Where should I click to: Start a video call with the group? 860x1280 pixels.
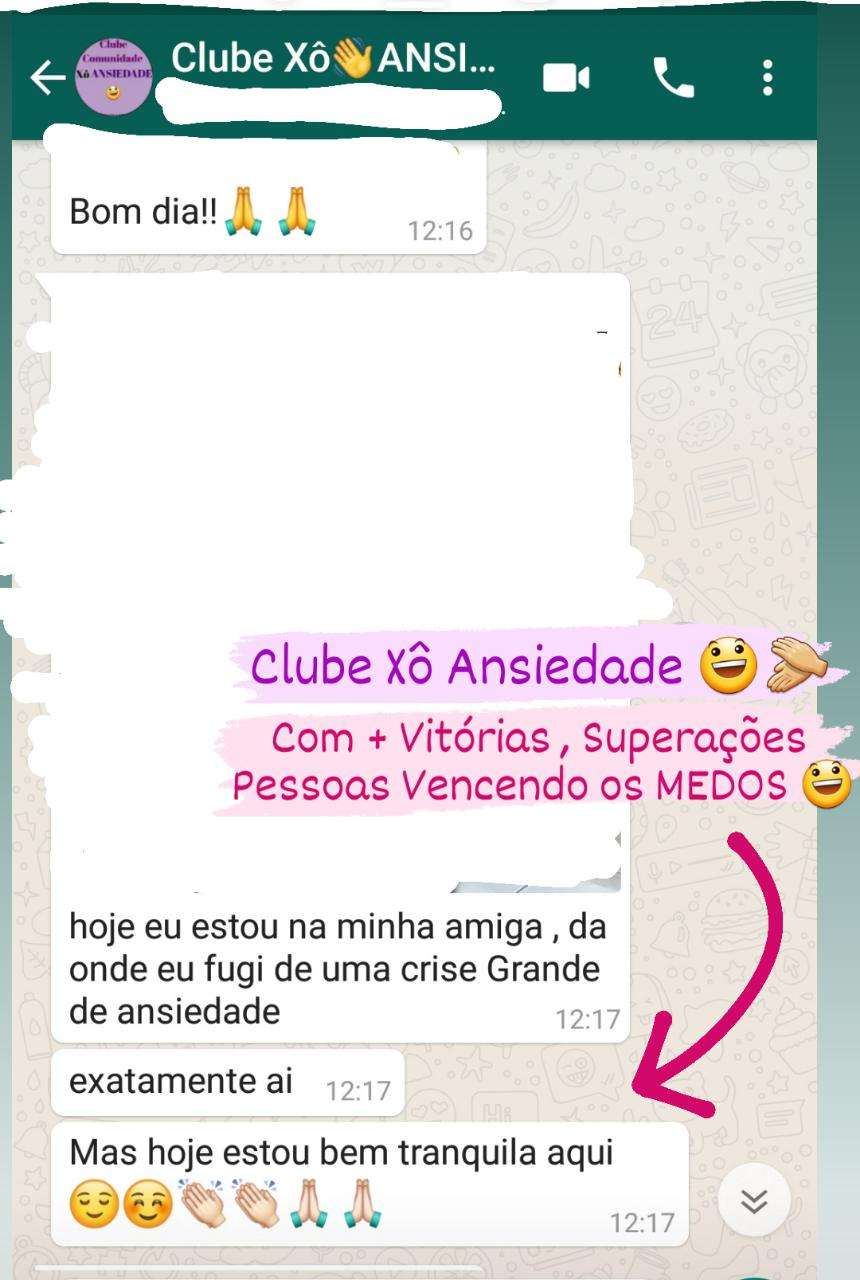pyautogui.click(x=565, y=74)
